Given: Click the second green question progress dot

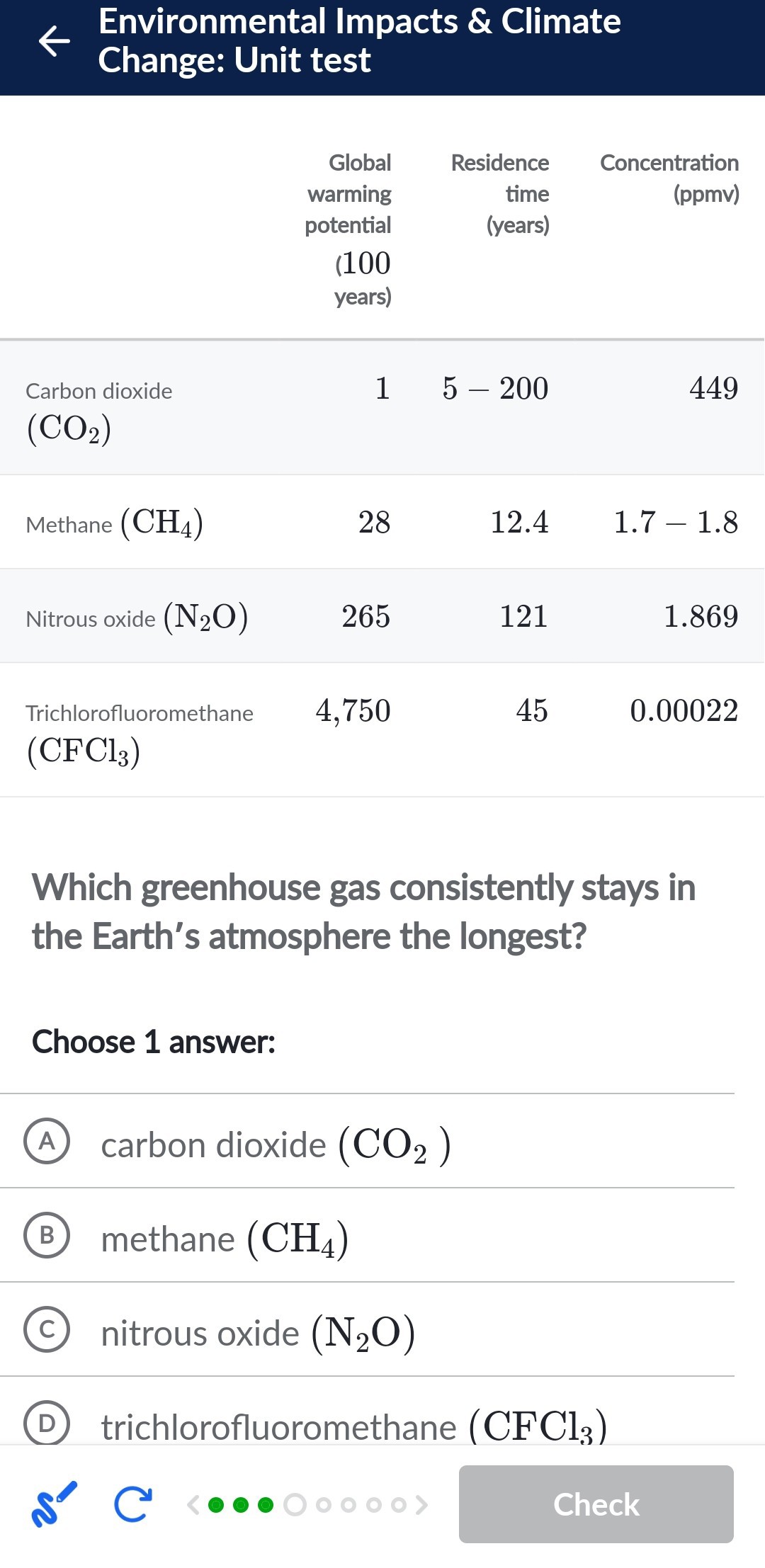Looking at the screenshot, I should (x=242, y=1504).
